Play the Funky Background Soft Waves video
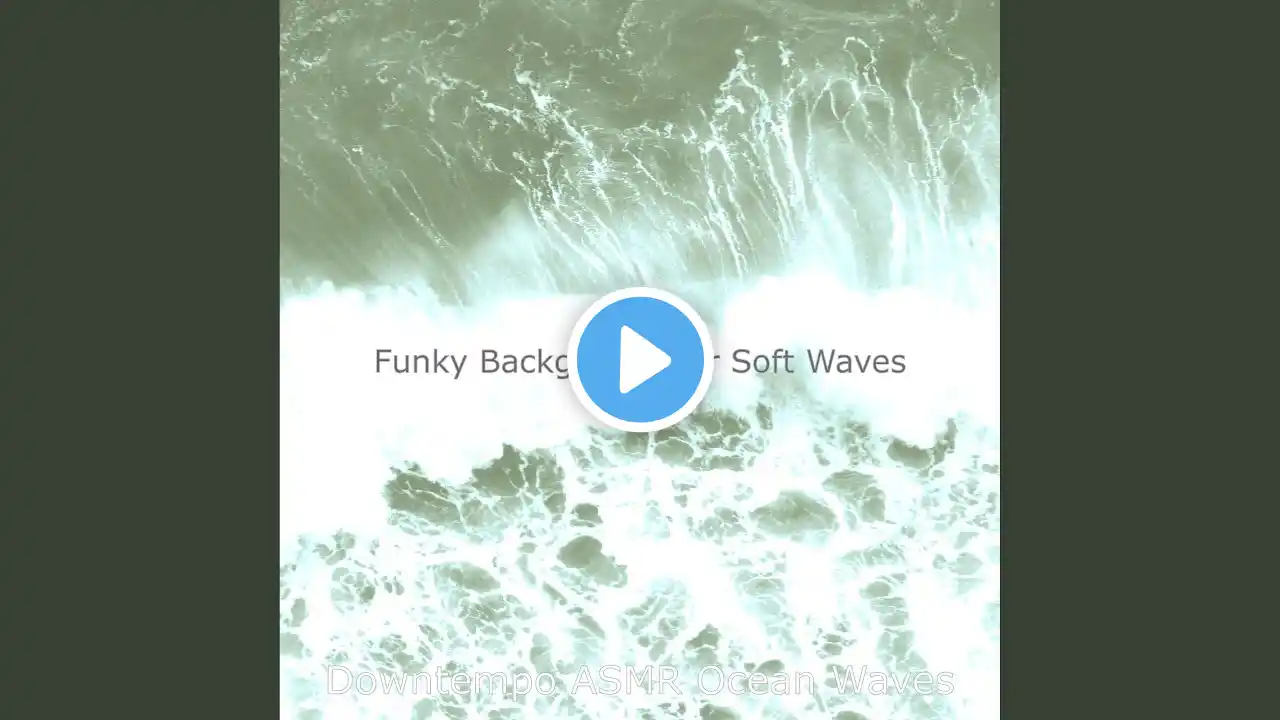The width and height of the screenshot is (1280, 720). 640,360
